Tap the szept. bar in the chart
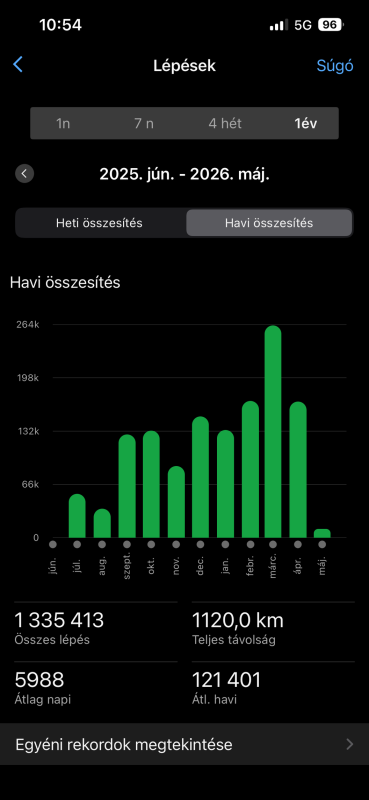369x800 pixels. click(x=127, y=486)
